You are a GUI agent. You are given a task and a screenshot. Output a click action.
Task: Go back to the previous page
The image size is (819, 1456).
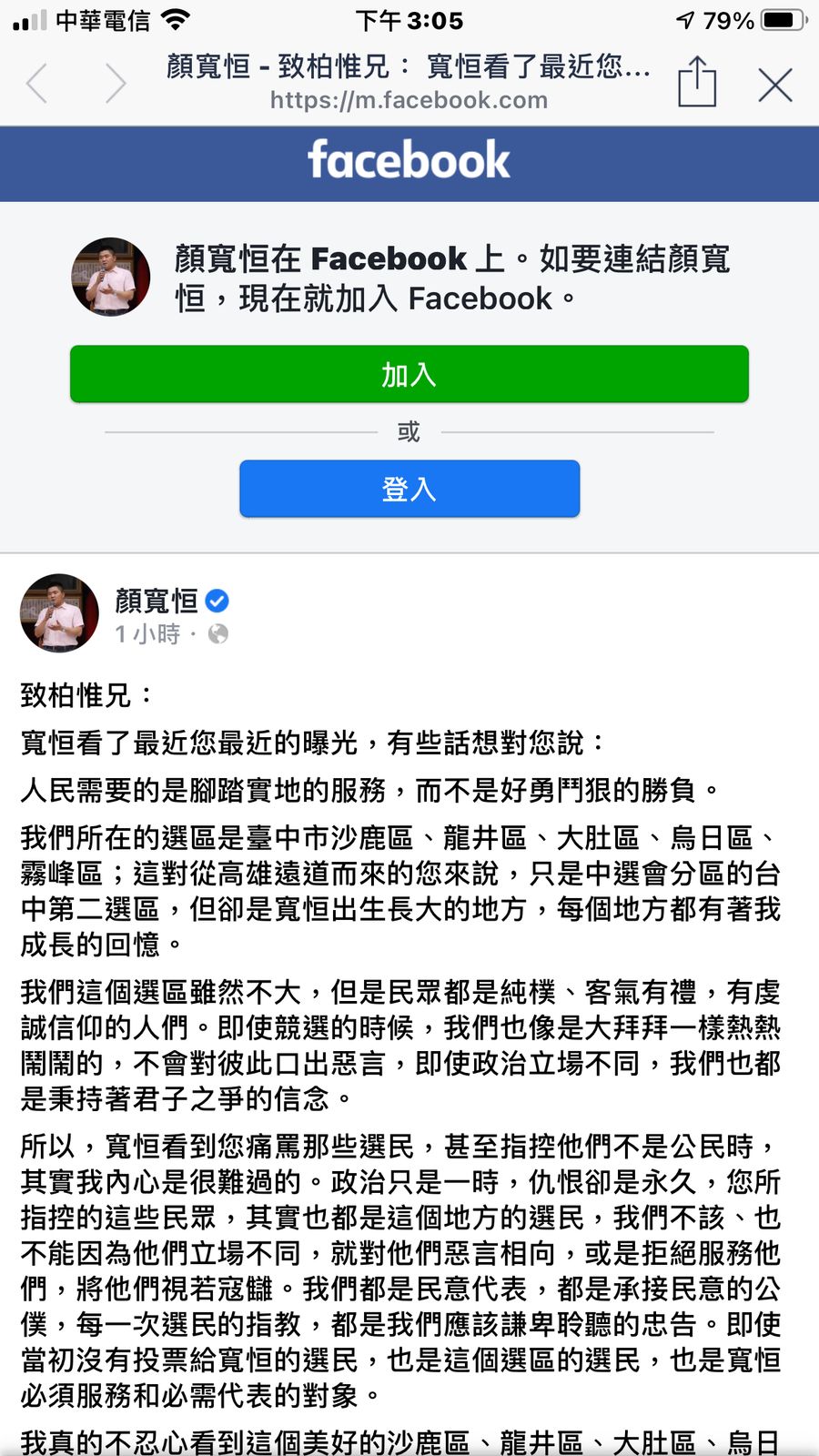pos(37,84)
